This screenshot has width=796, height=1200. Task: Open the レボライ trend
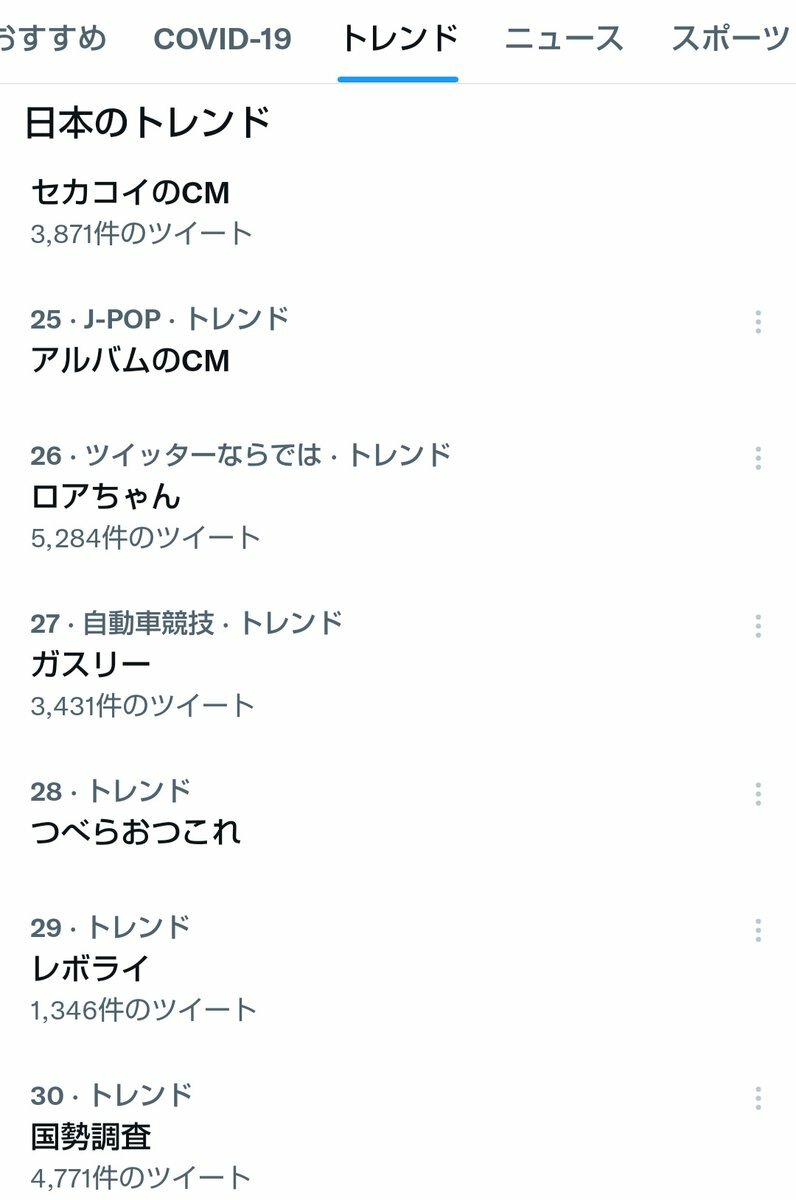pos(91,968)
